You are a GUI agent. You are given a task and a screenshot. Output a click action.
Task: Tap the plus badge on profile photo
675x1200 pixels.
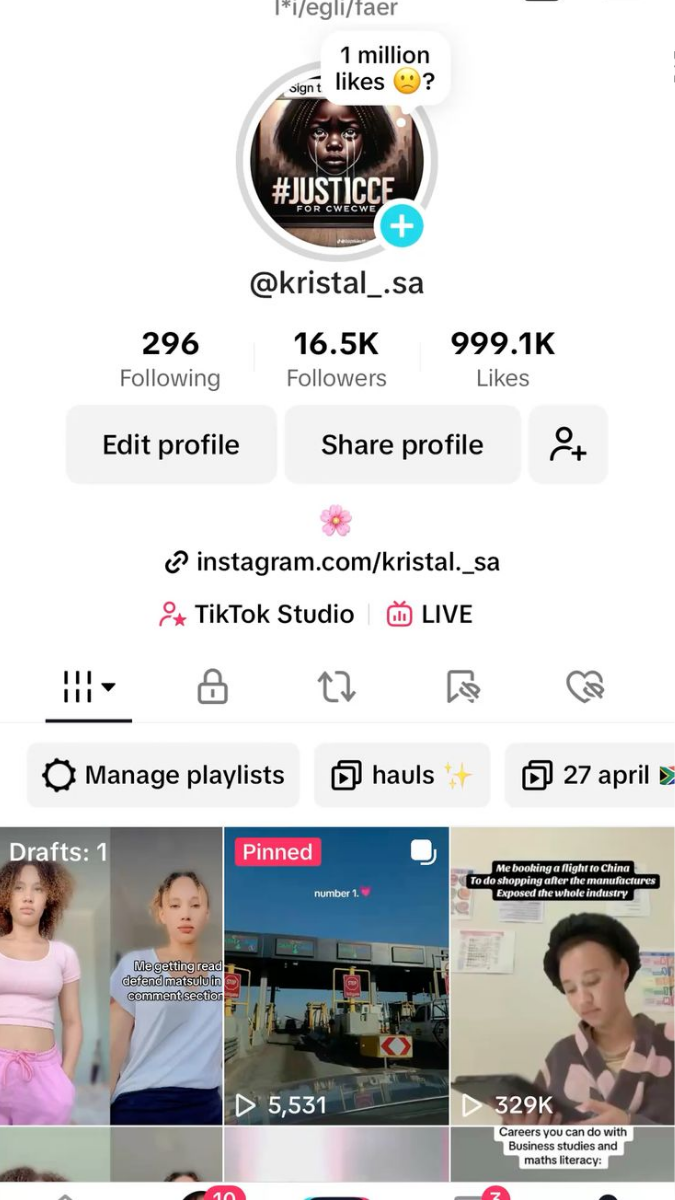400,226
